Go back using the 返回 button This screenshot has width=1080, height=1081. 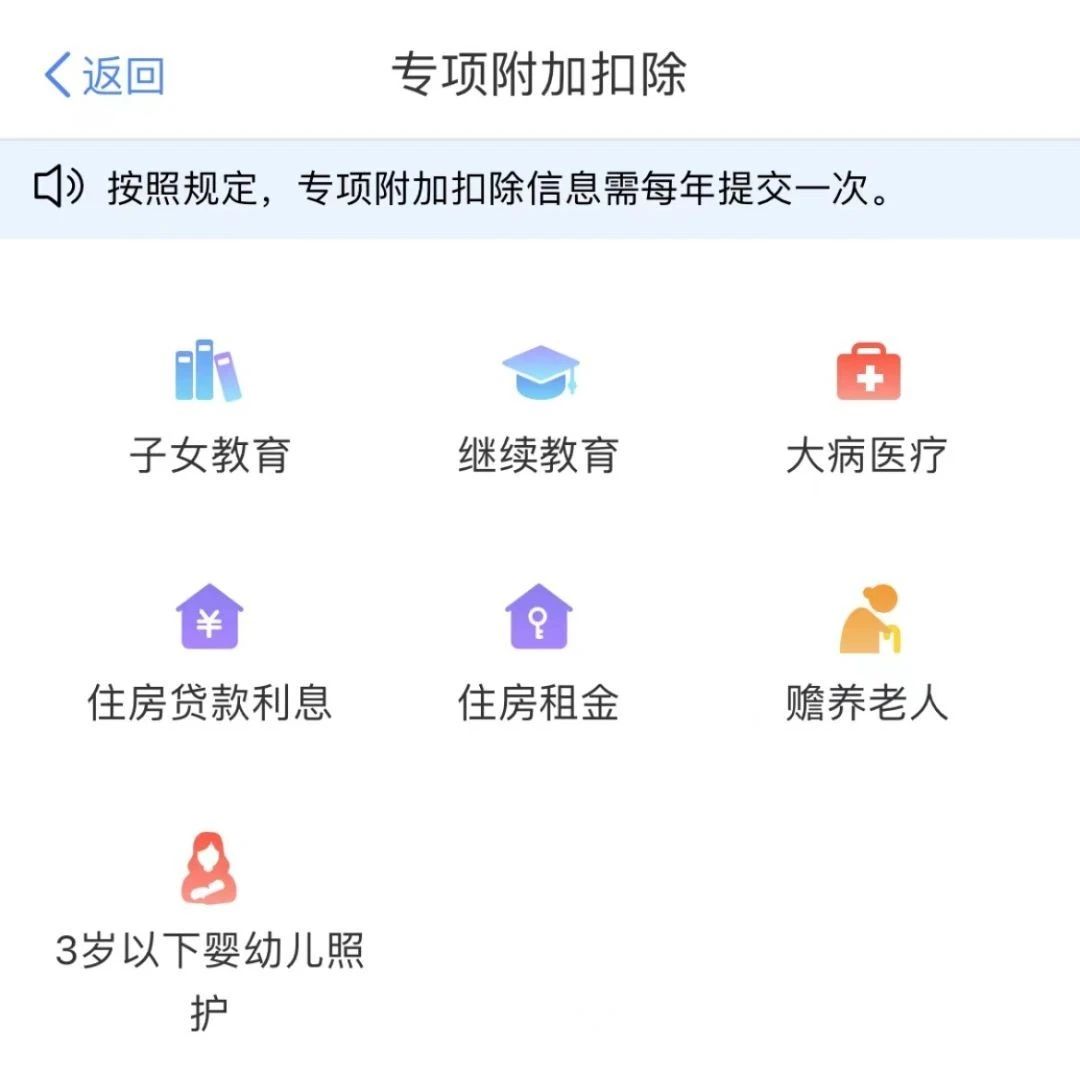[x=104, y=76]
